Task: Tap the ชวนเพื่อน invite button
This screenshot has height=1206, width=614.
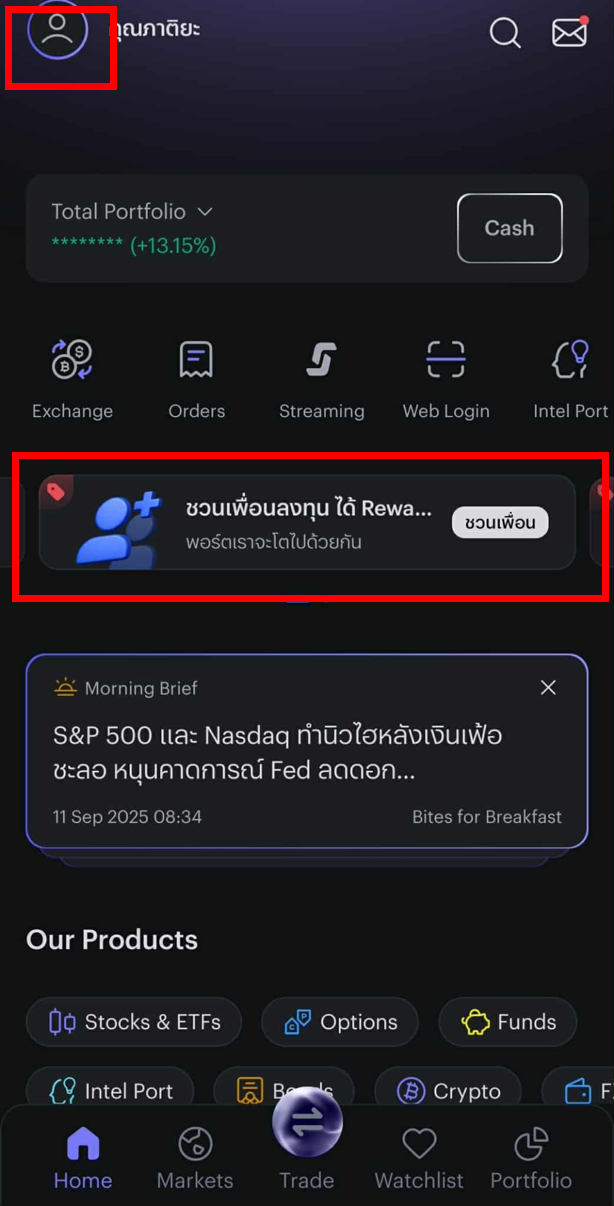Action: pos(500,522)
